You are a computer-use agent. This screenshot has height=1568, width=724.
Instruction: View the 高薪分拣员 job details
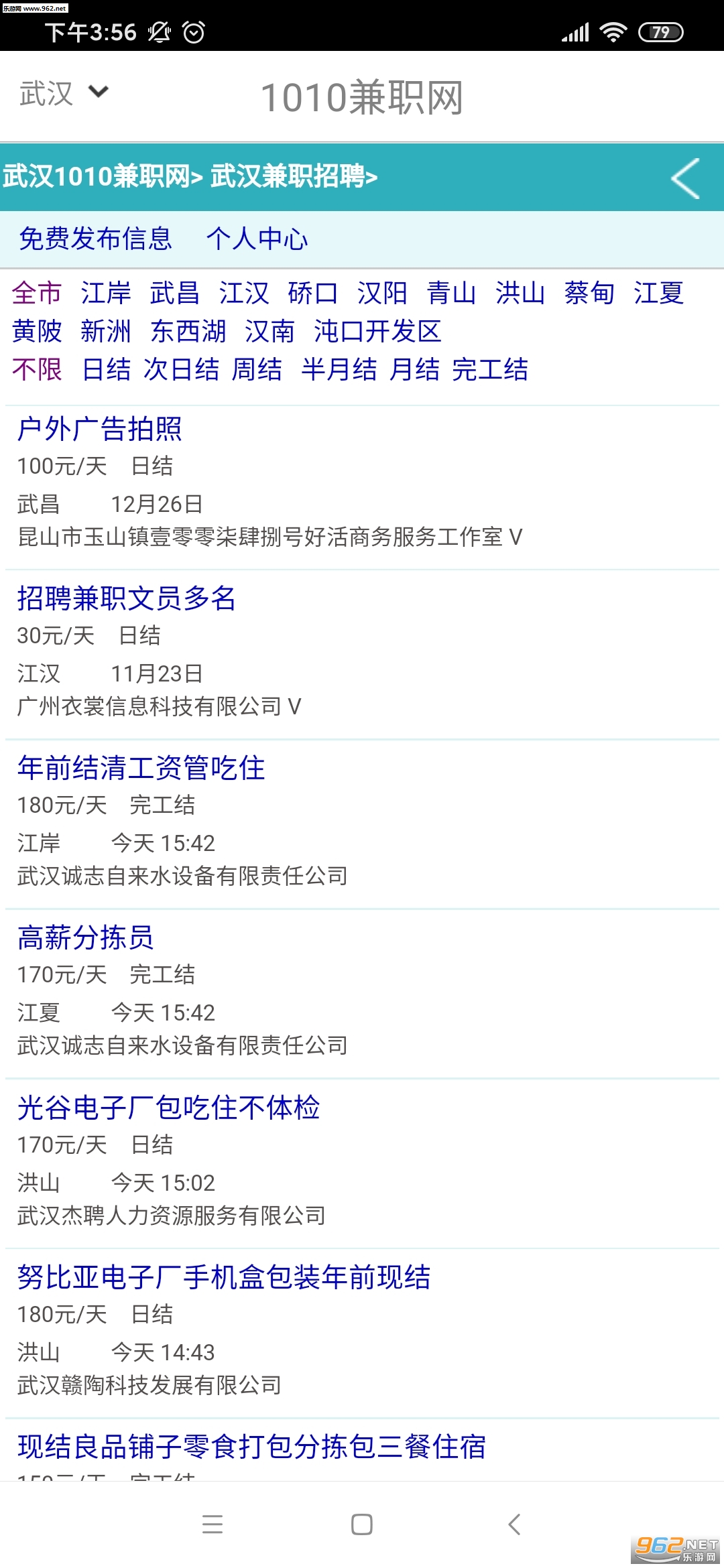tap(86, 937)
